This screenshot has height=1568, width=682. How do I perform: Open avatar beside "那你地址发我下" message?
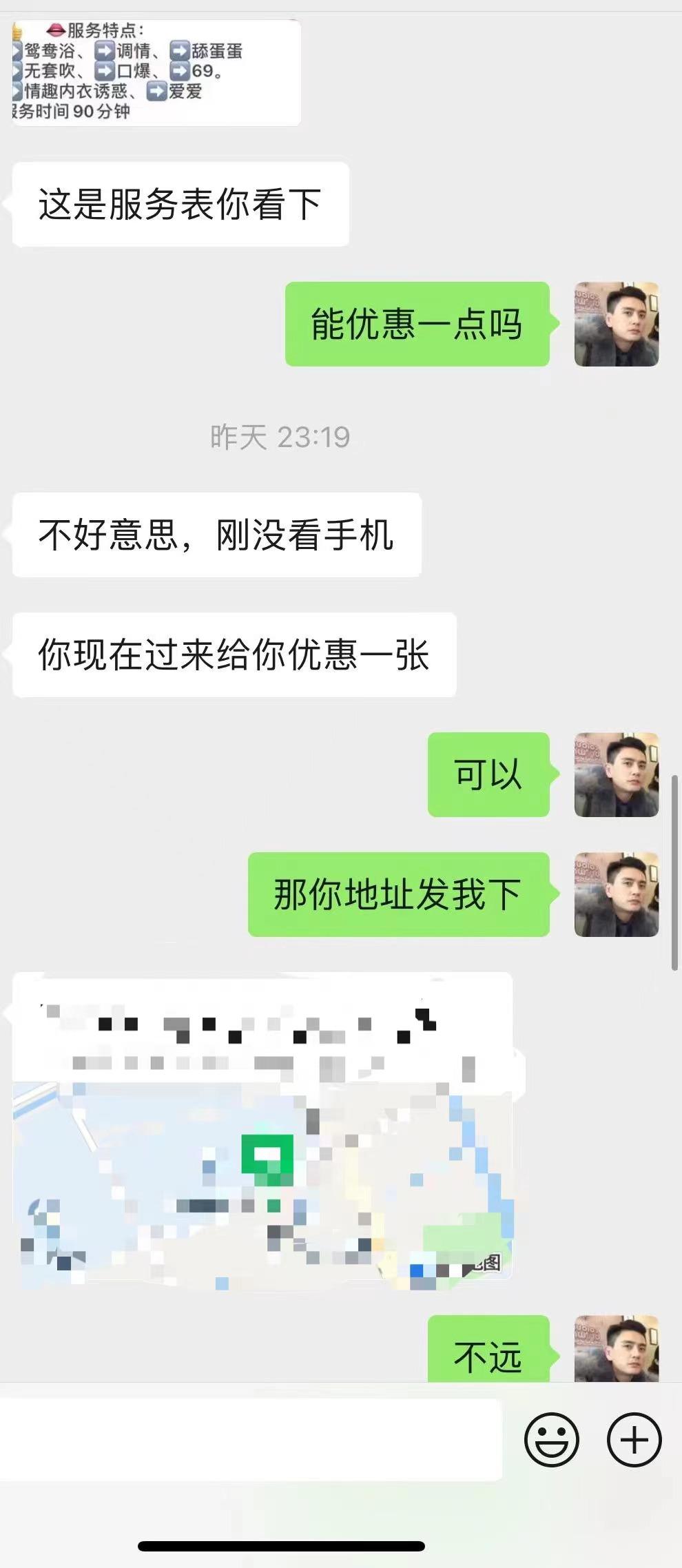[616, 894]
